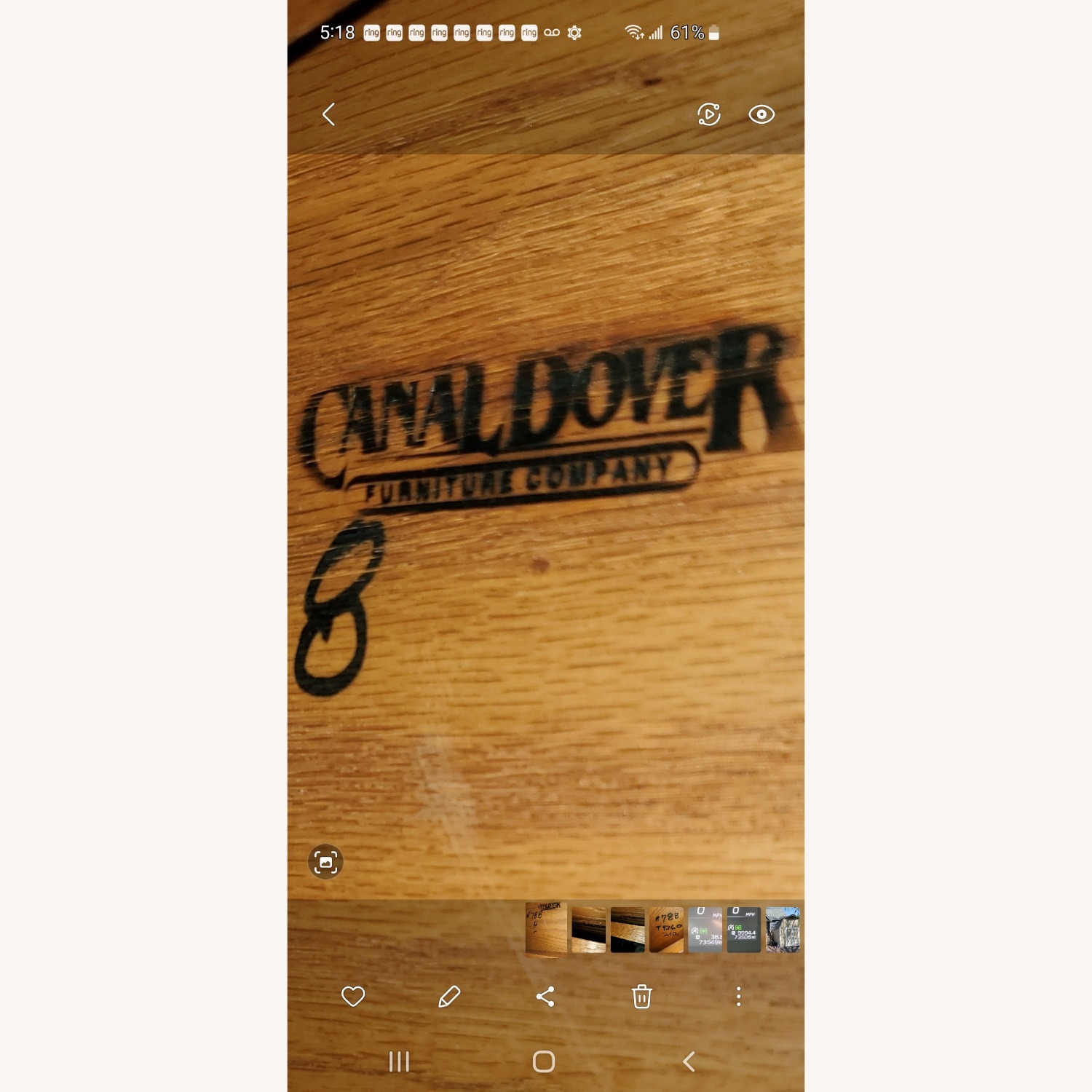The image size is (1092, 1092).
Task: Open the three-dot more options menu
Action: coord(738,996)
